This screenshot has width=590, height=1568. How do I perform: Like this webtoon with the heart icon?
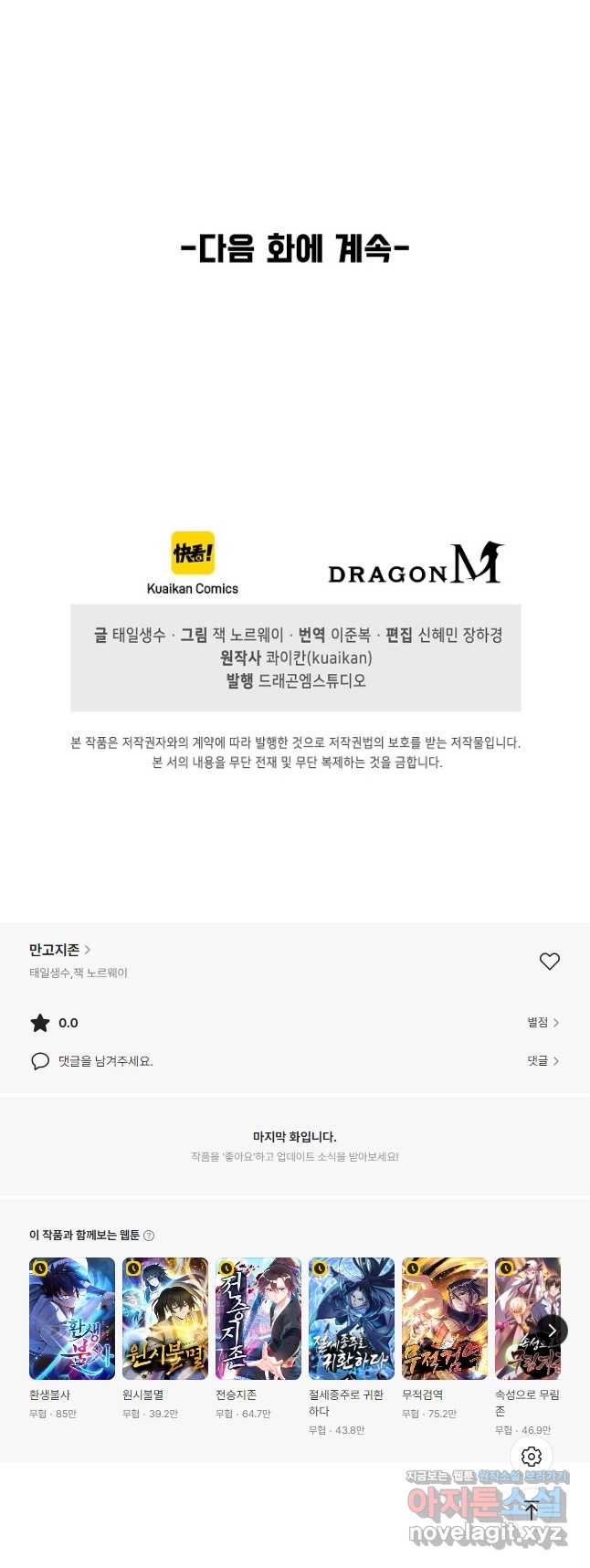(x=549, y=961)
